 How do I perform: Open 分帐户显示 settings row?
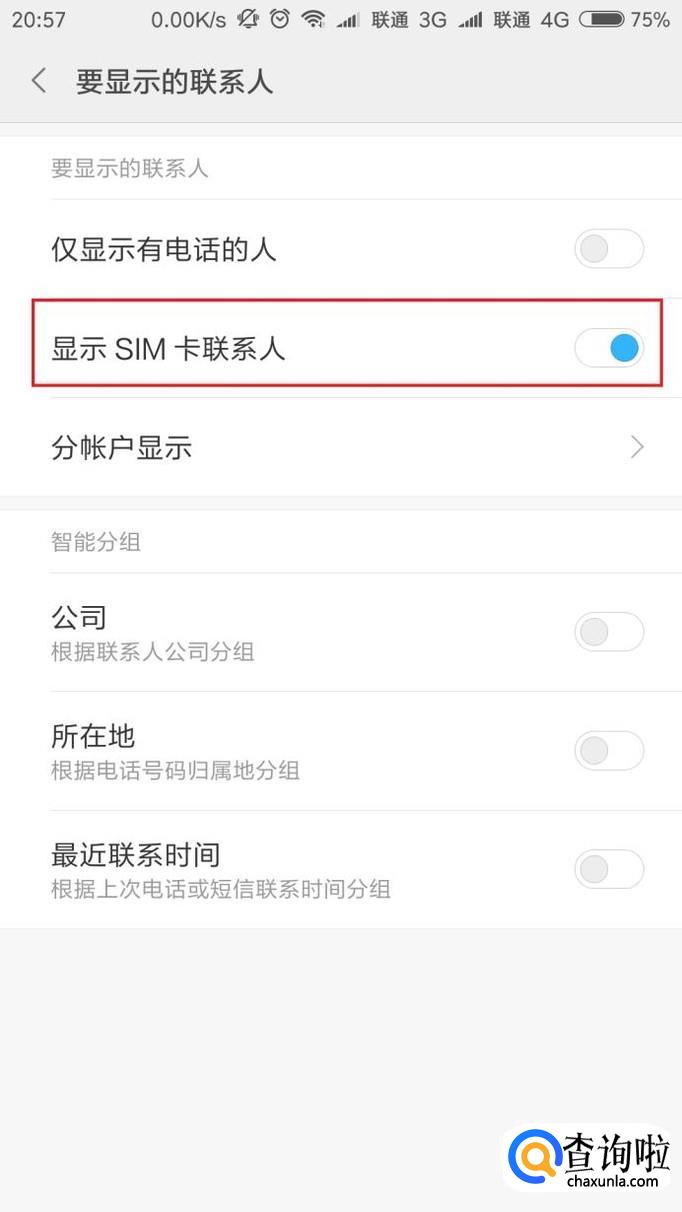point(340,447)
